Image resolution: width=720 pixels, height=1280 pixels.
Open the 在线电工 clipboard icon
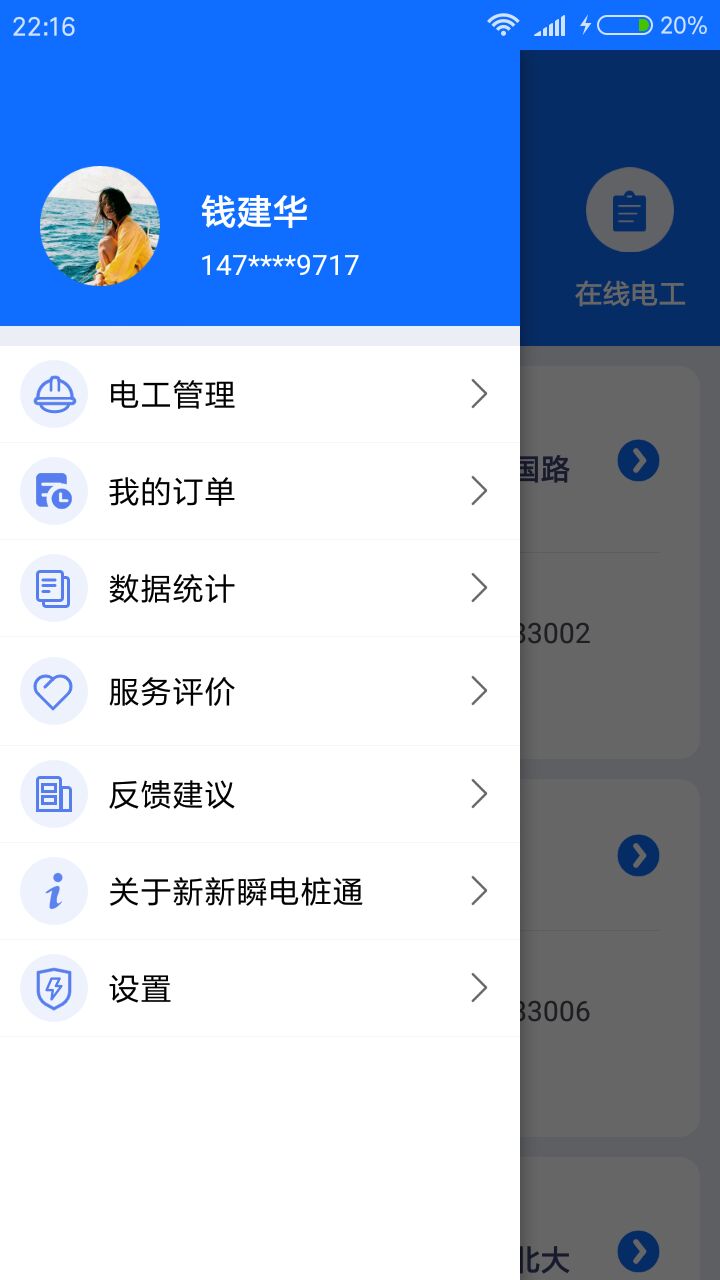[629, 210]
